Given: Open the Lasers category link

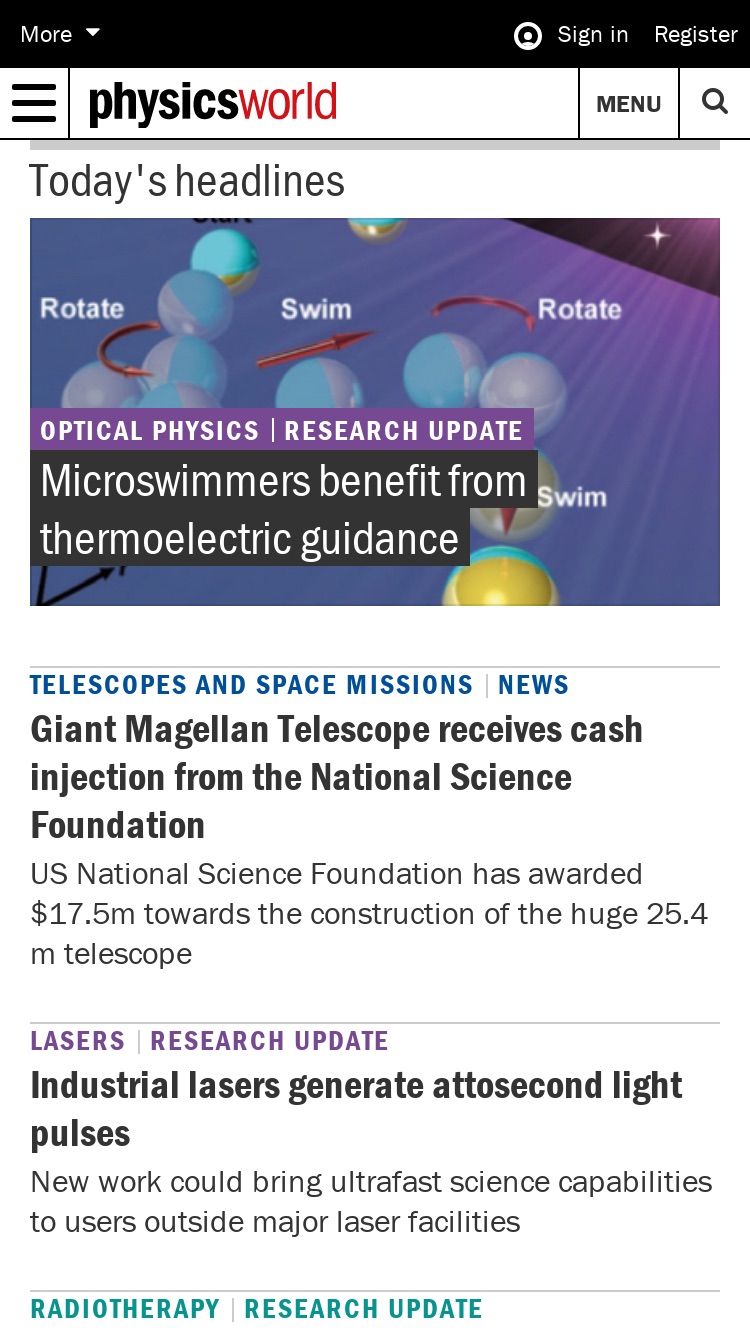Looking at the screenshot, I should click(78, 1041).
